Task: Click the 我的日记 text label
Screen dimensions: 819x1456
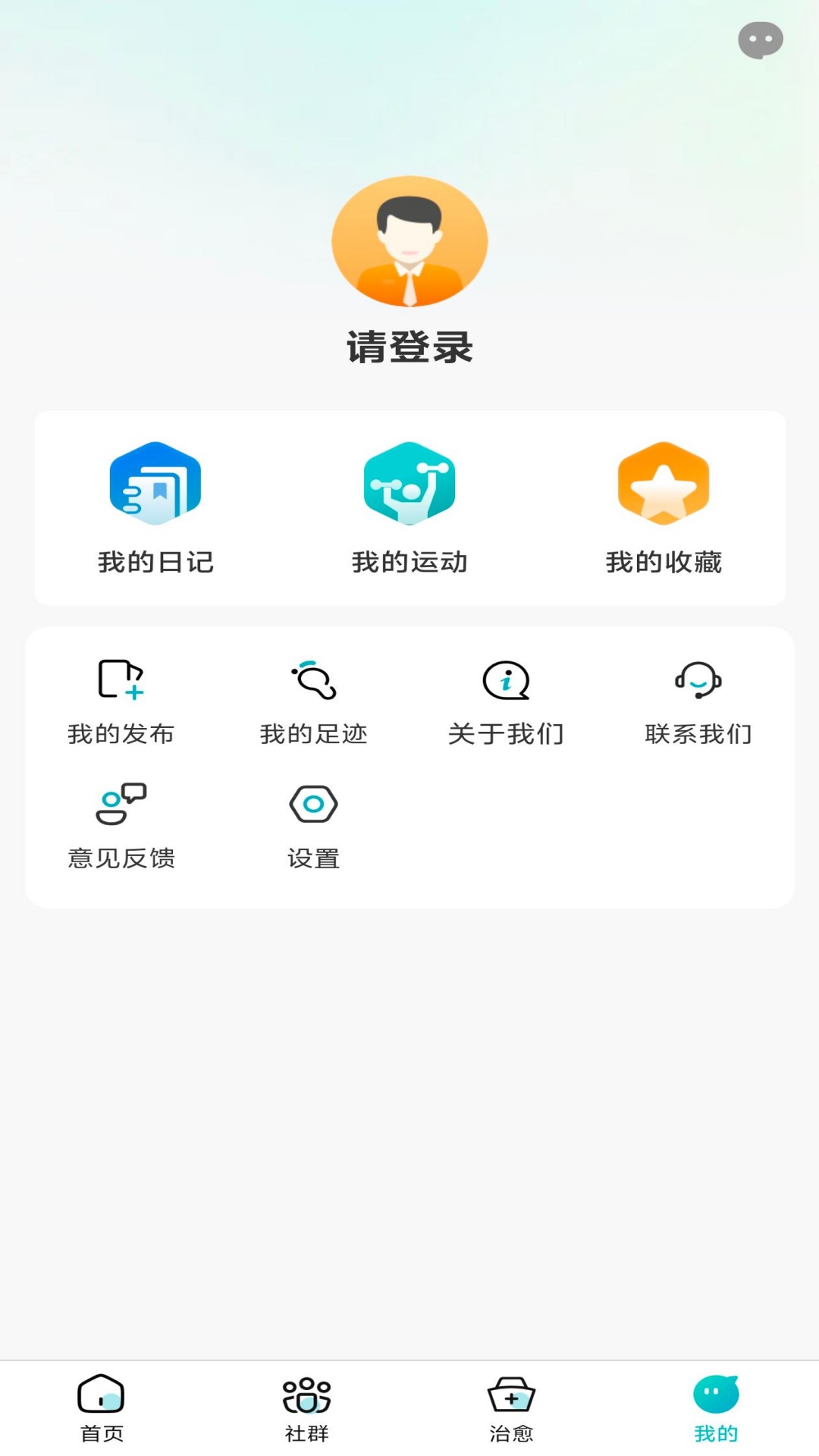Action: coord(155,563)
